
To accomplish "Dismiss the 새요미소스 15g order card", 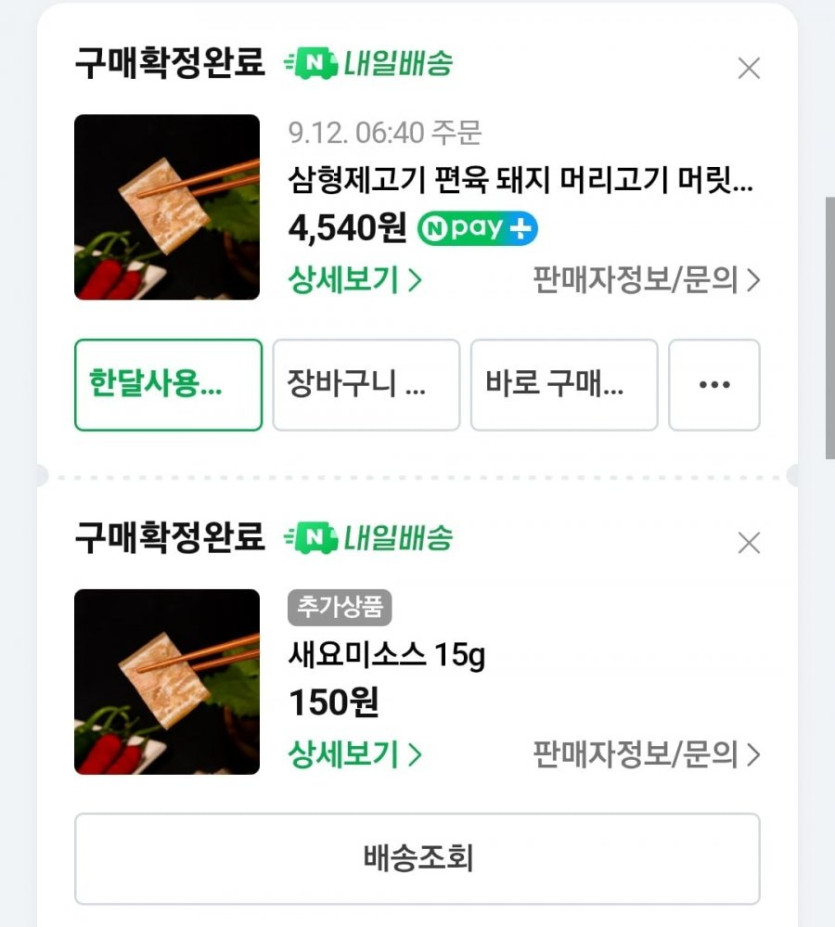I will point(748,543).
